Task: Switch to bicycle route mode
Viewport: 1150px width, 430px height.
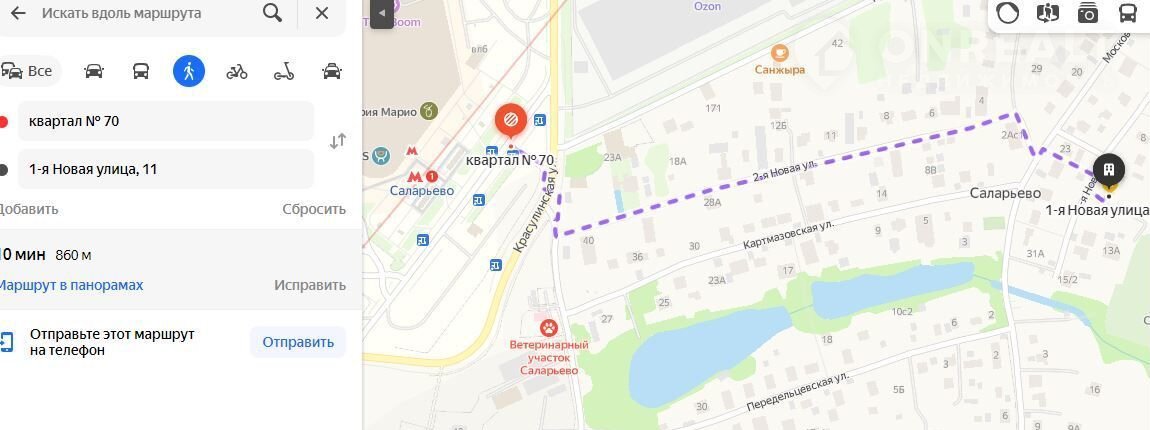Action: (237, 71)
